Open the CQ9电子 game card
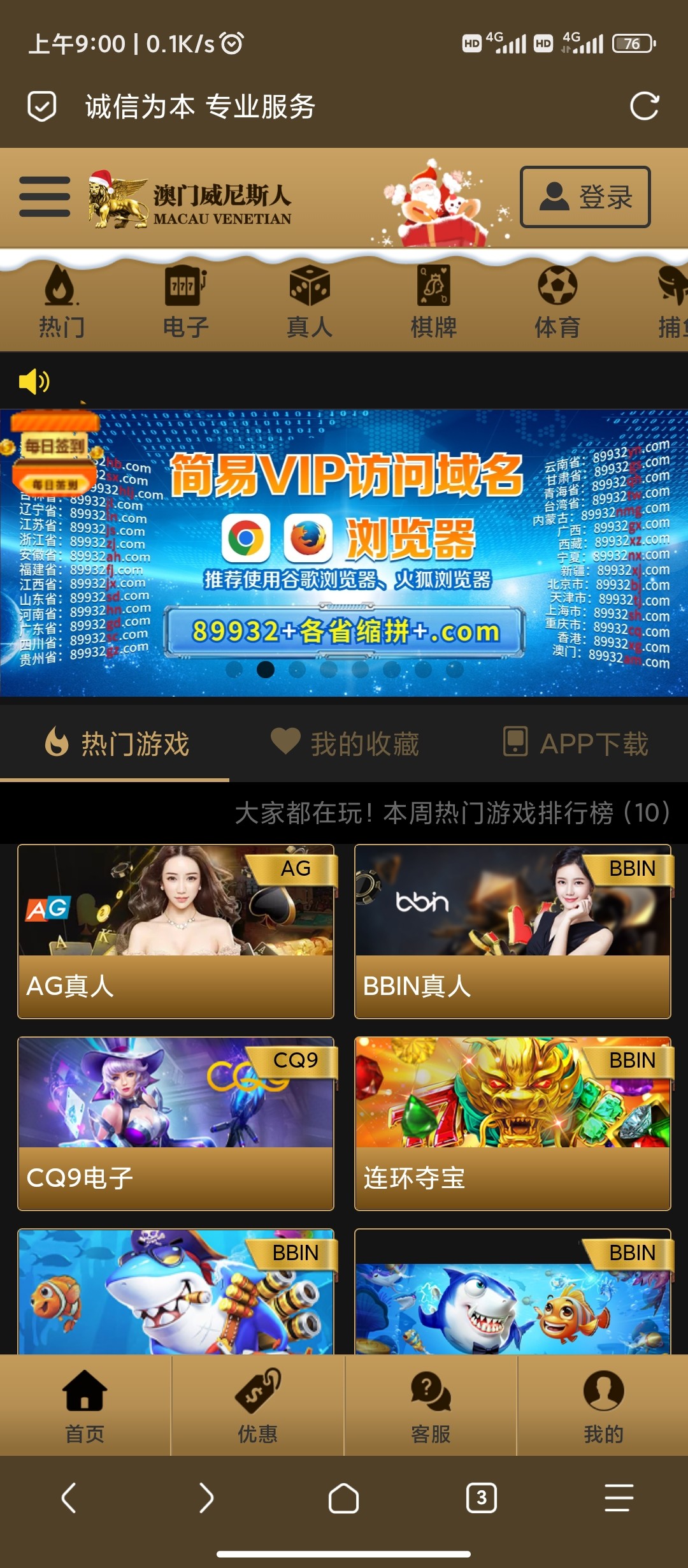This screenshot has height=1568, width=688. click(176, 1123)
